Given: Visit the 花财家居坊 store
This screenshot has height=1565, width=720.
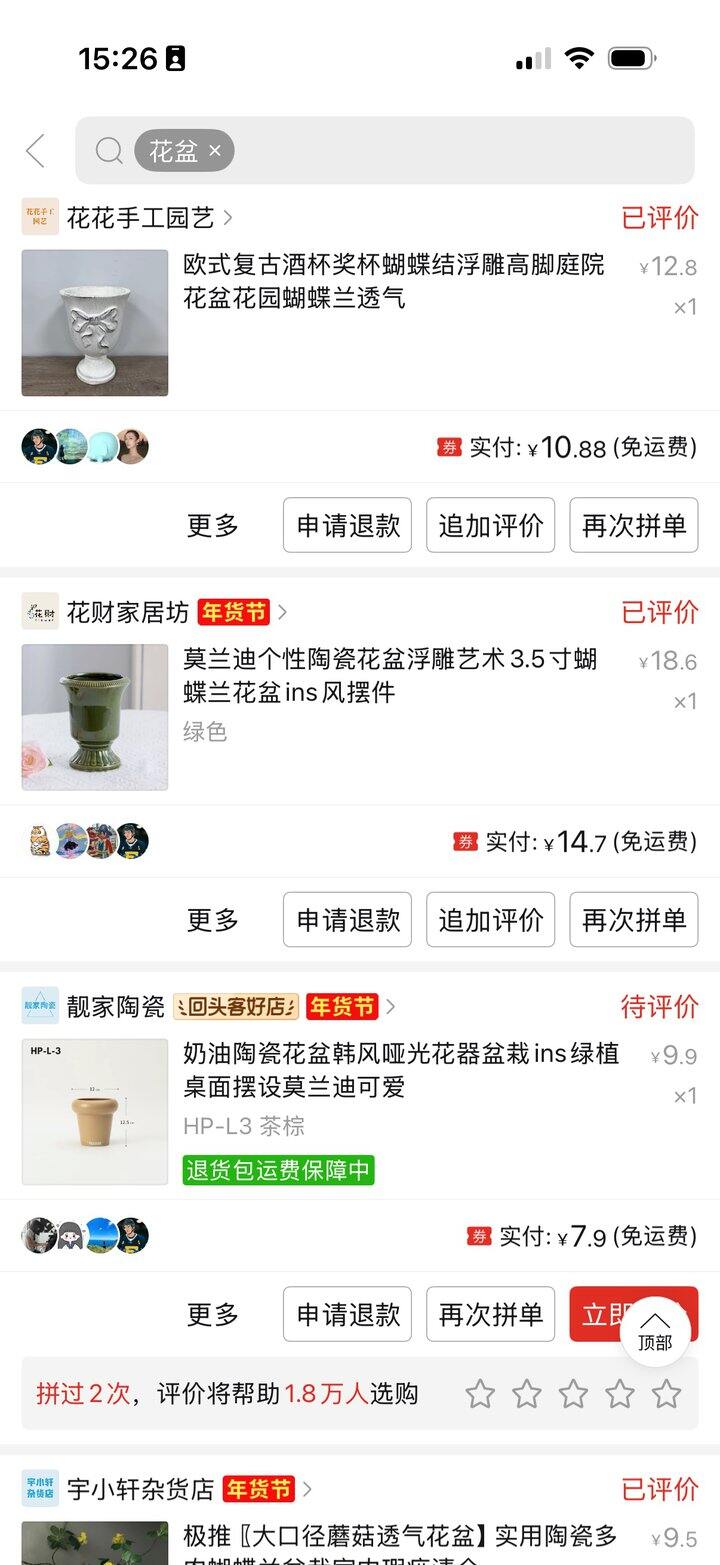Looking at the screenshot, I should tap(128, 612).
